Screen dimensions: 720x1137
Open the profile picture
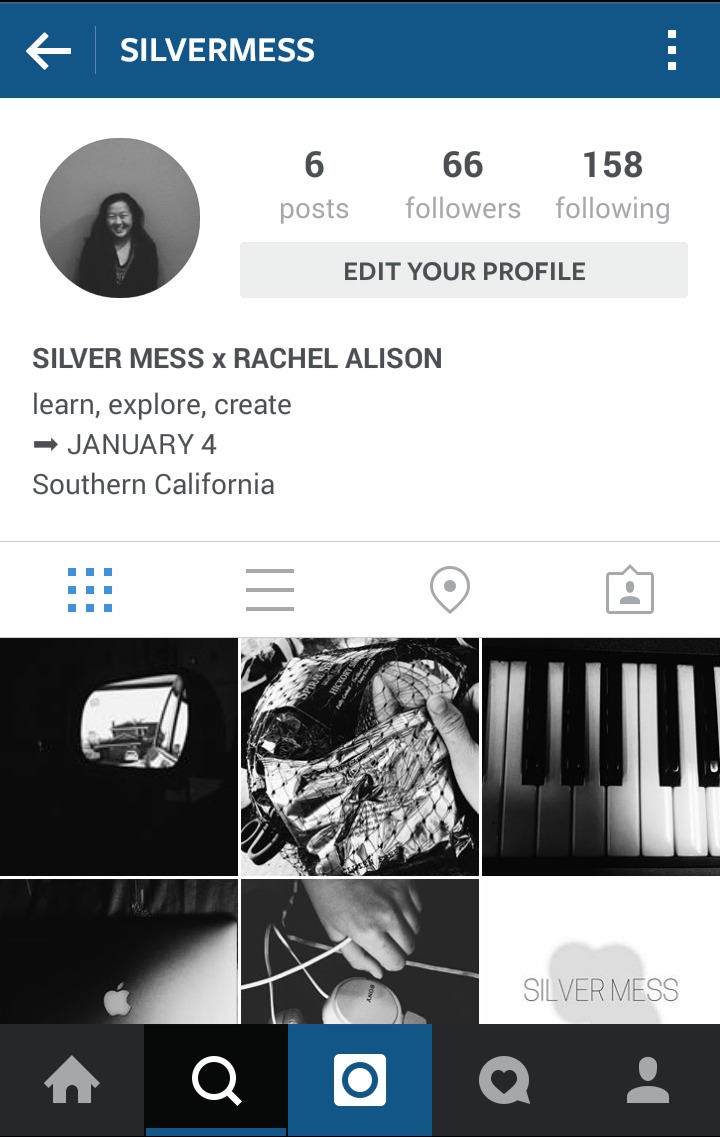pyautogui.click(x=120, y=218)
